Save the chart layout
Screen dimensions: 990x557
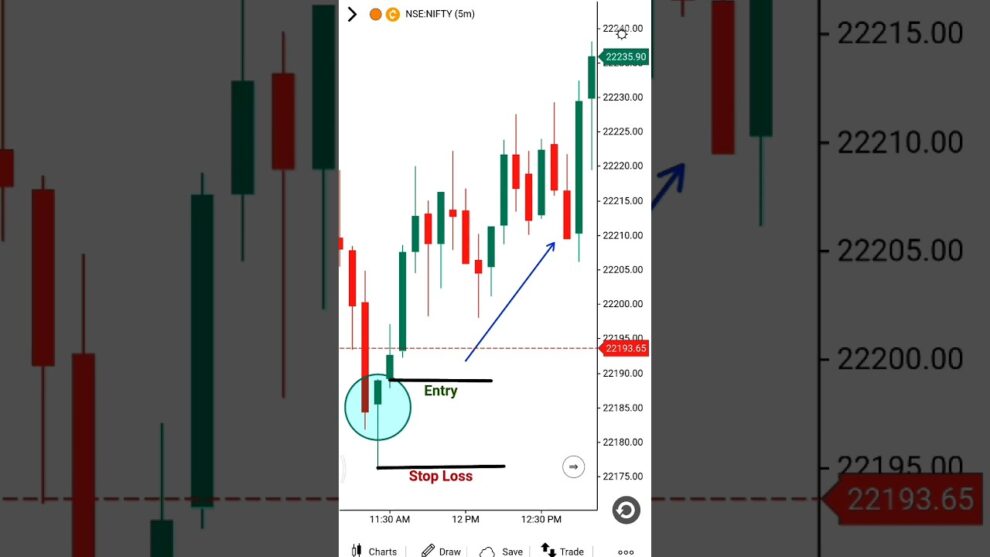tap(501, 551)
